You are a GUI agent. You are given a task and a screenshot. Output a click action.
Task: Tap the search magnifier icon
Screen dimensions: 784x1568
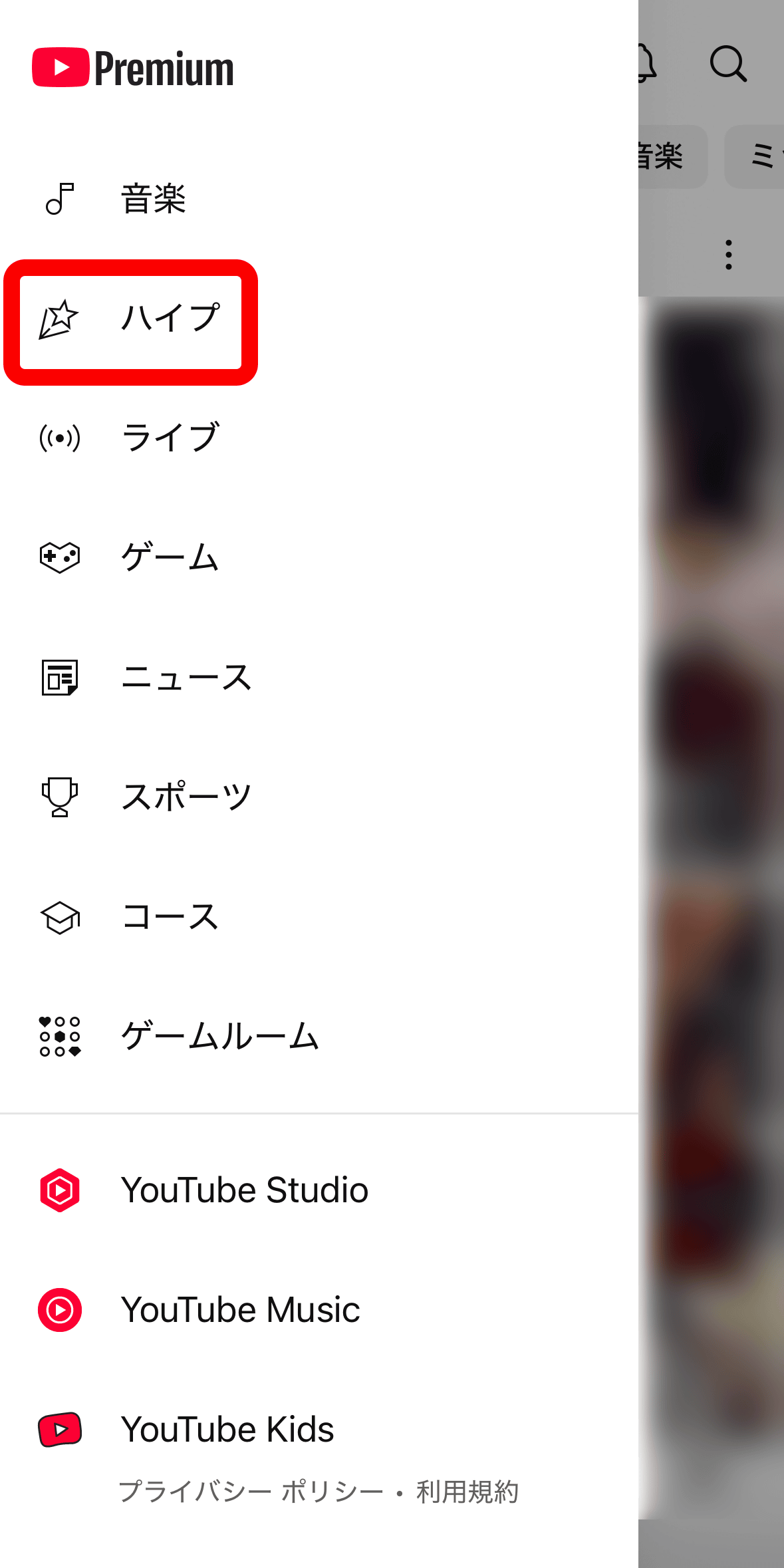(728, 64)
